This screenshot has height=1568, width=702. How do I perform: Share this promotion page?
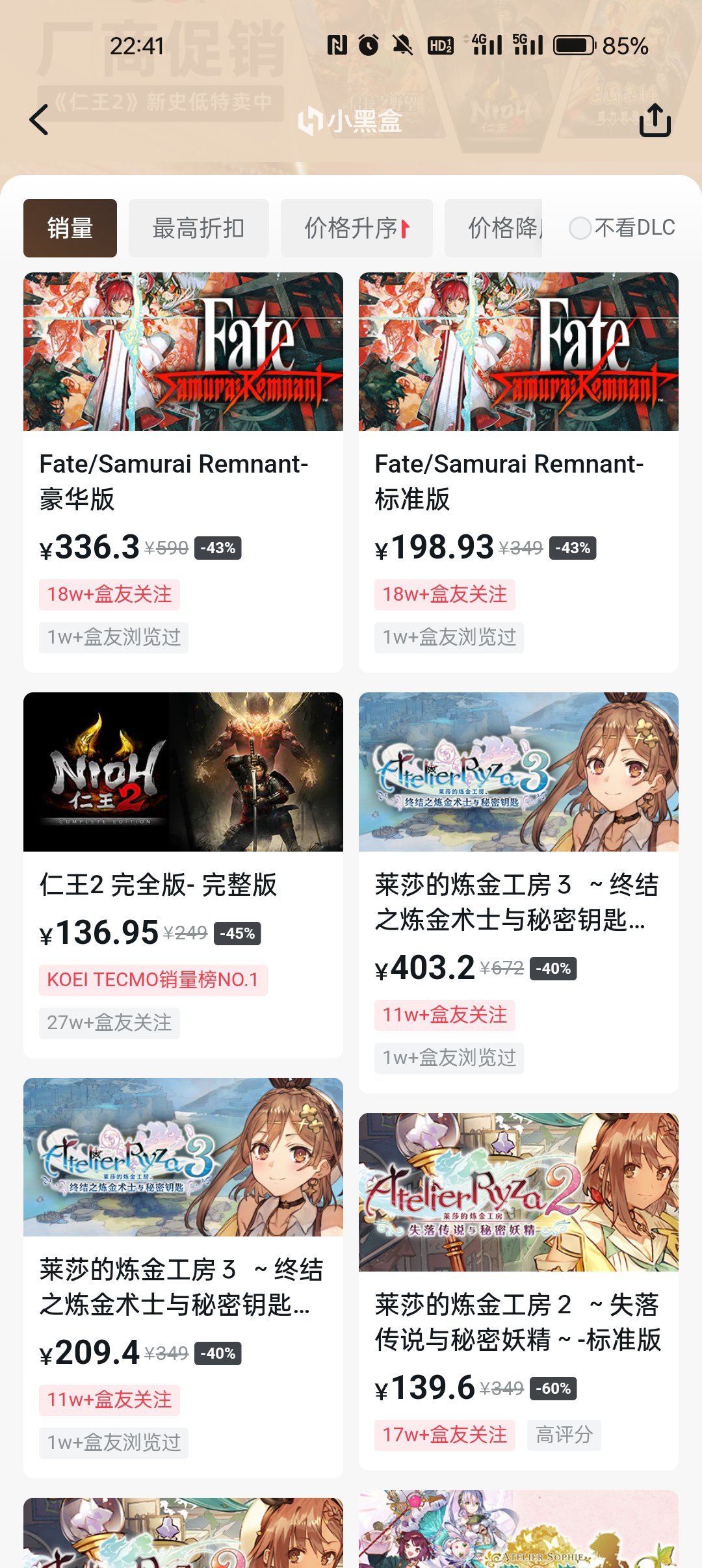655,120
